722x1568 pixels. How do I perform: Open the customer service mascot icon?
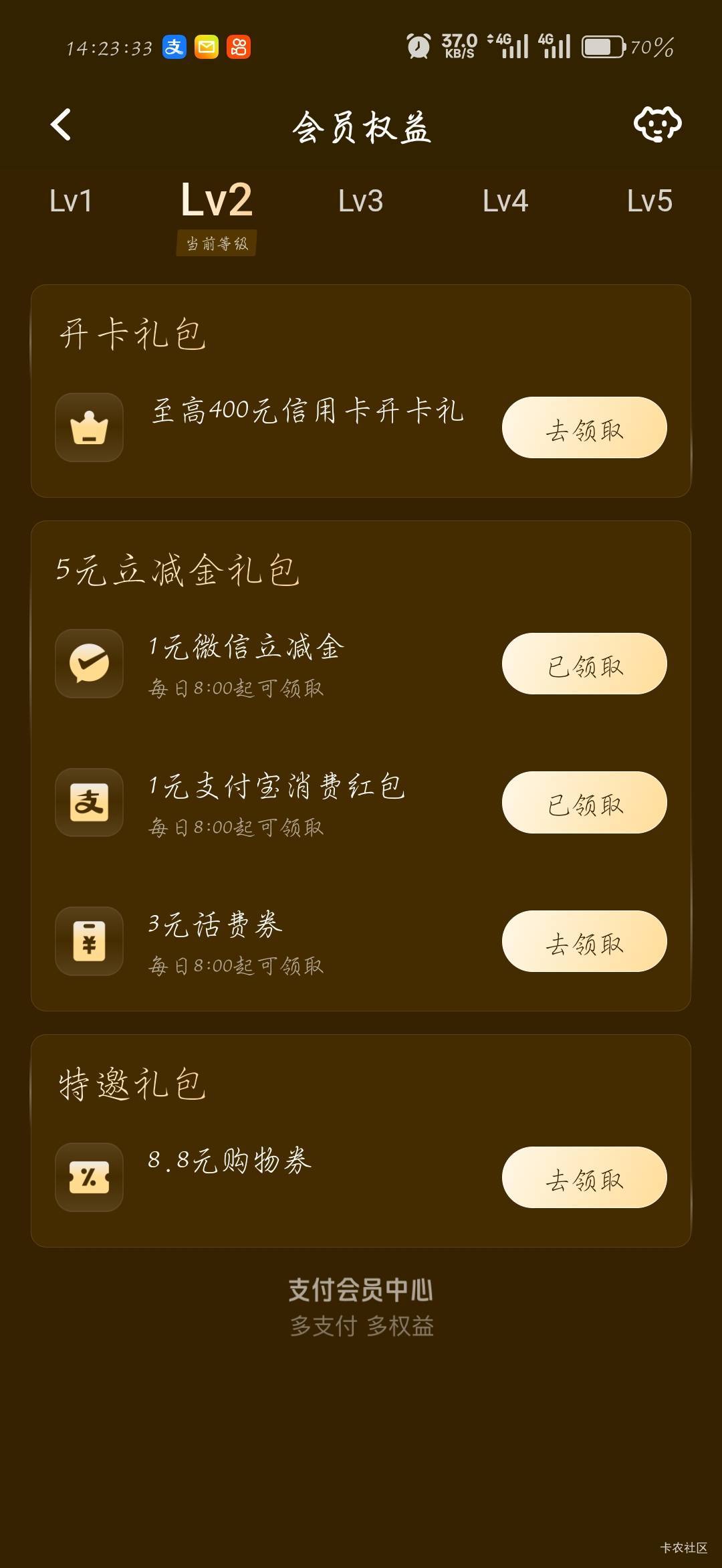pos(657,124)
